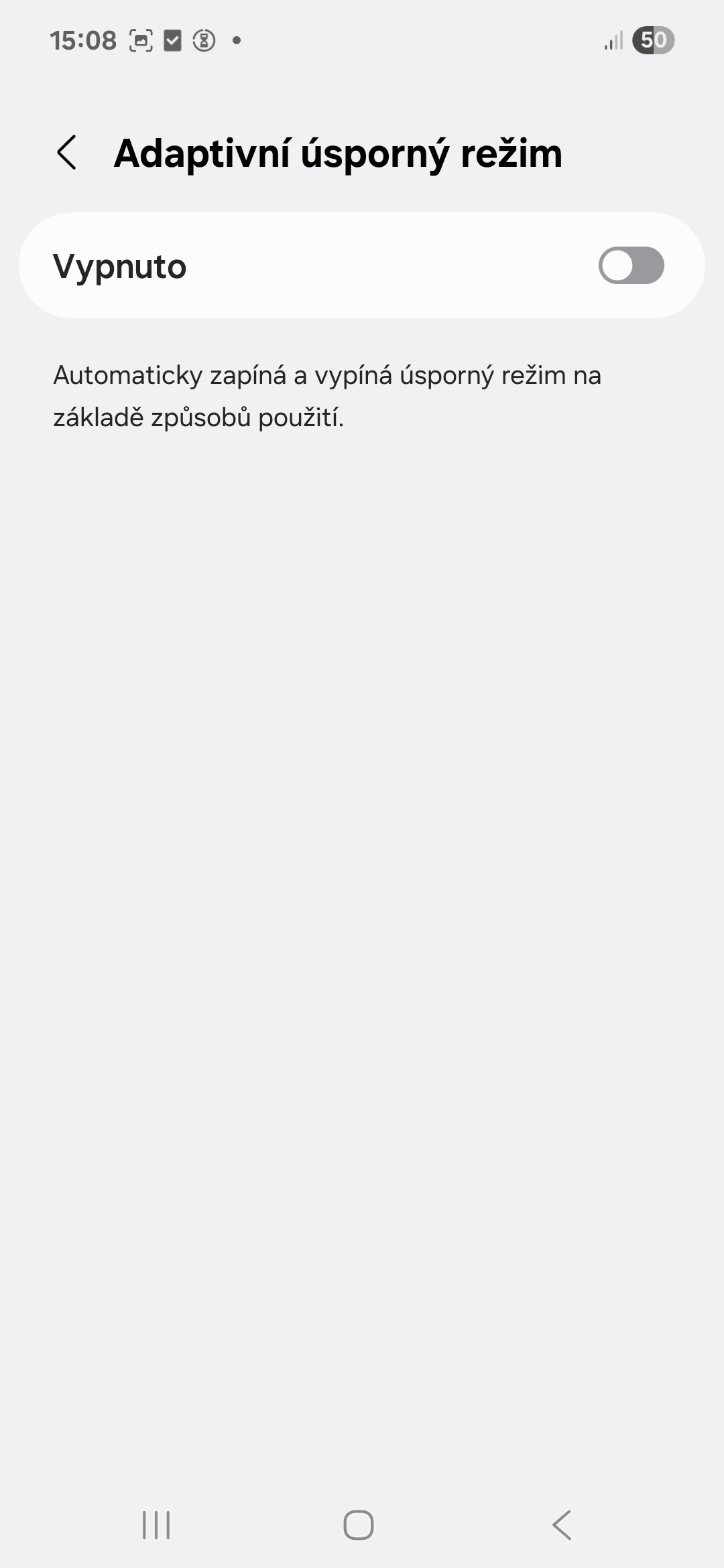Enable the Vypnuto adaptive power saving switch
724x1568 pixels.
631,265
